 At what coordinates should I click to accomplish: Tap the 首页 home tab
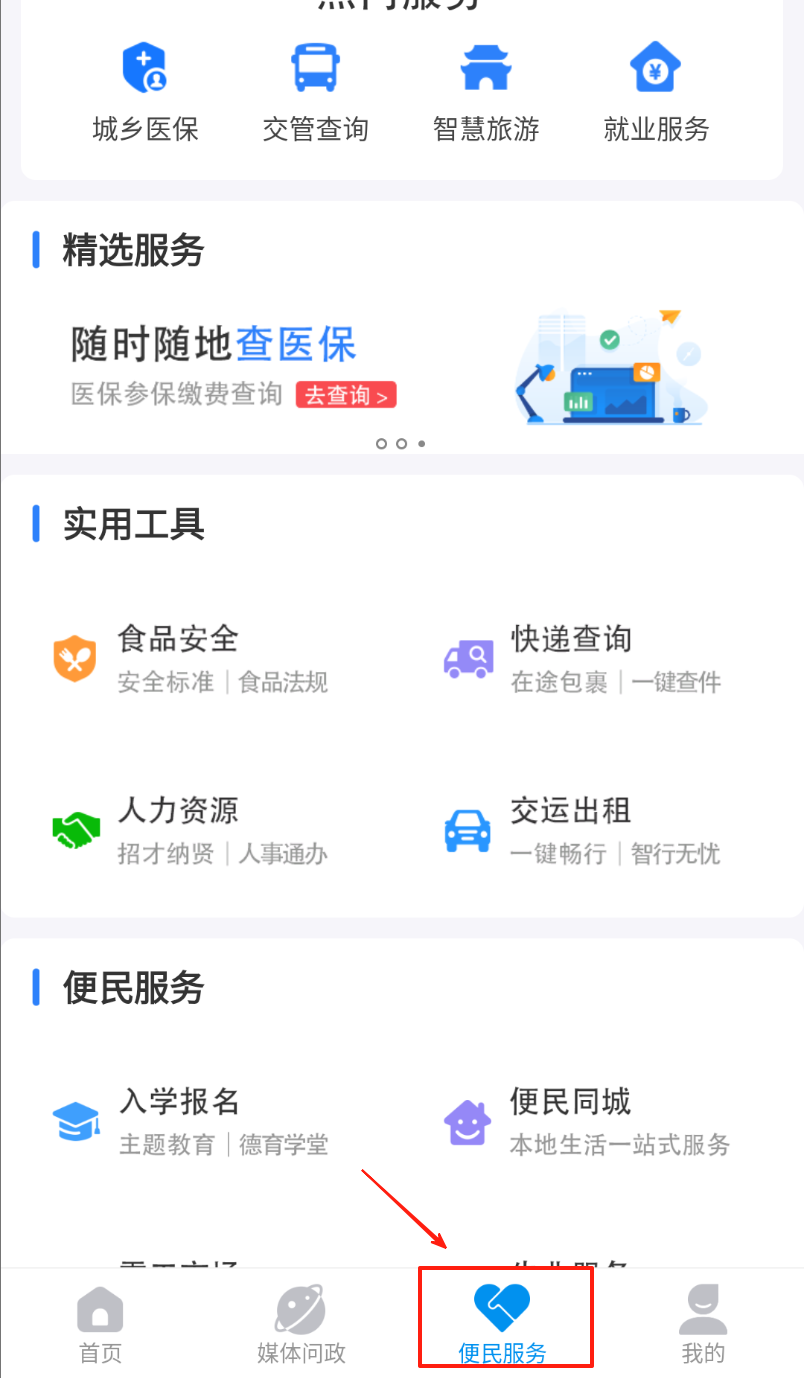tap(99, 1322)
